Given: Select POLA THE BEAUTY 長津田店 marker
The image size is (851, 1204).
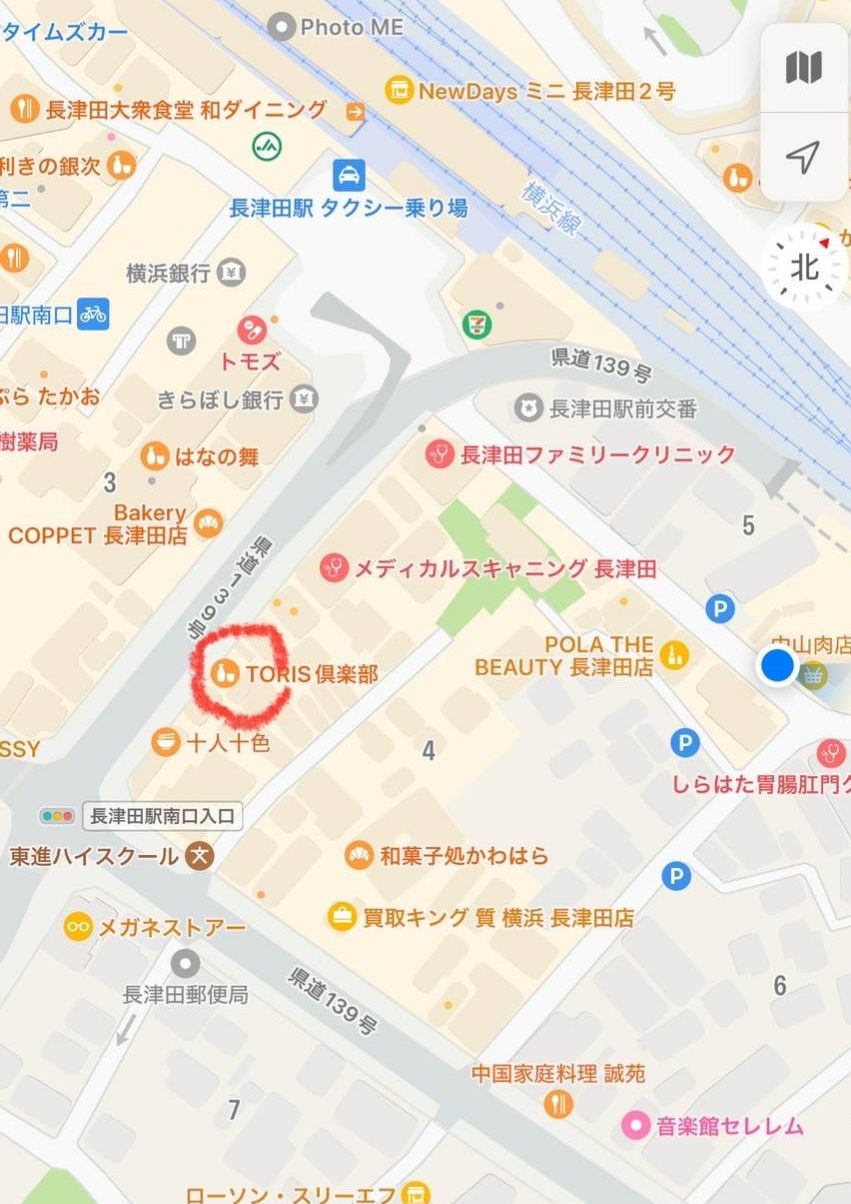Looking at the screenshot, I should 675,655.
